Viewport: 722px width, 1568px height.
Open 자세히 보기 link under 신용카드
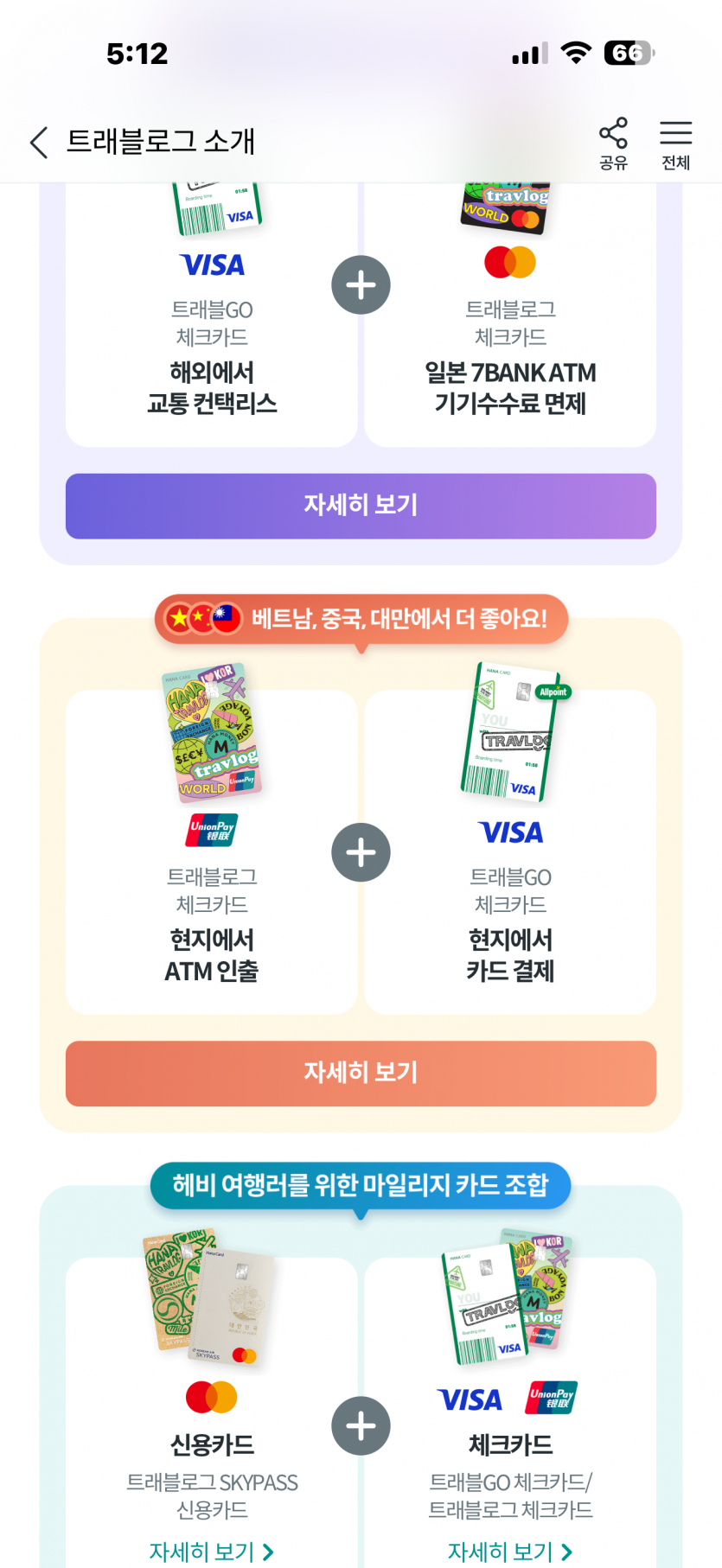click(x=211, y=1552)
